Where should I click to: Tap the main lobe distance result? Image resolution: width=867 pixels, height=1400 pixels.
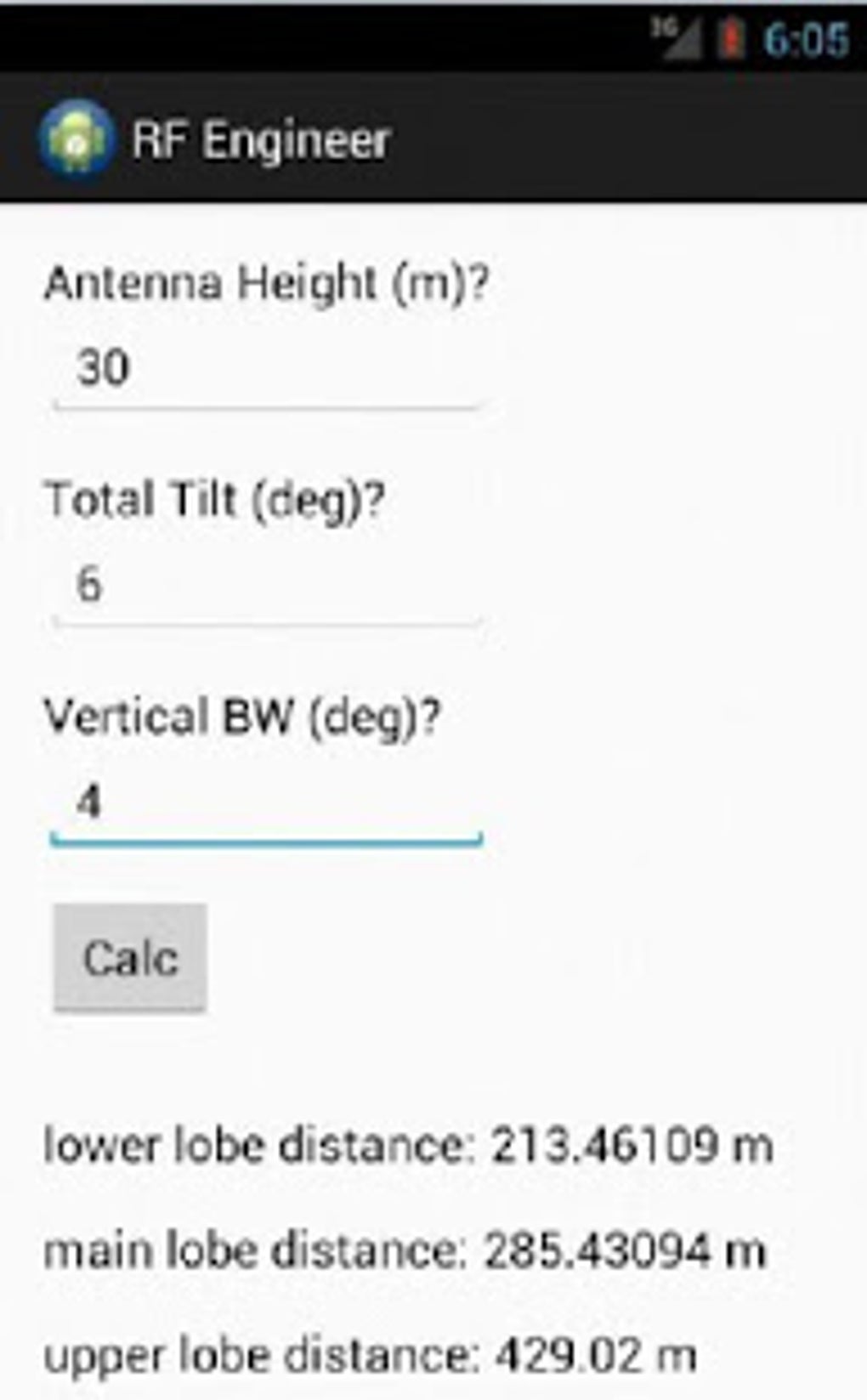click(404, 1250)
